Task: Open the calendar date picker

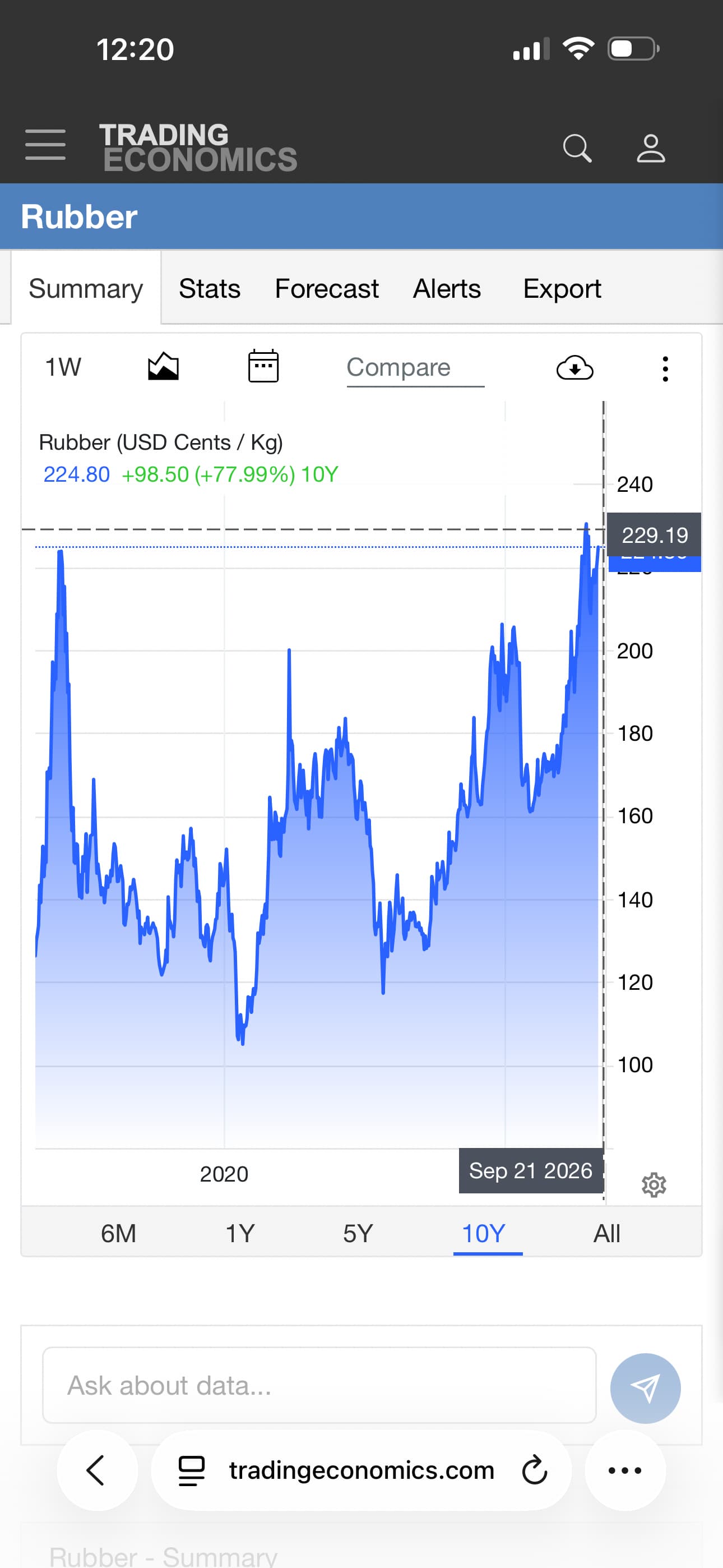Action: coord(263,366)
